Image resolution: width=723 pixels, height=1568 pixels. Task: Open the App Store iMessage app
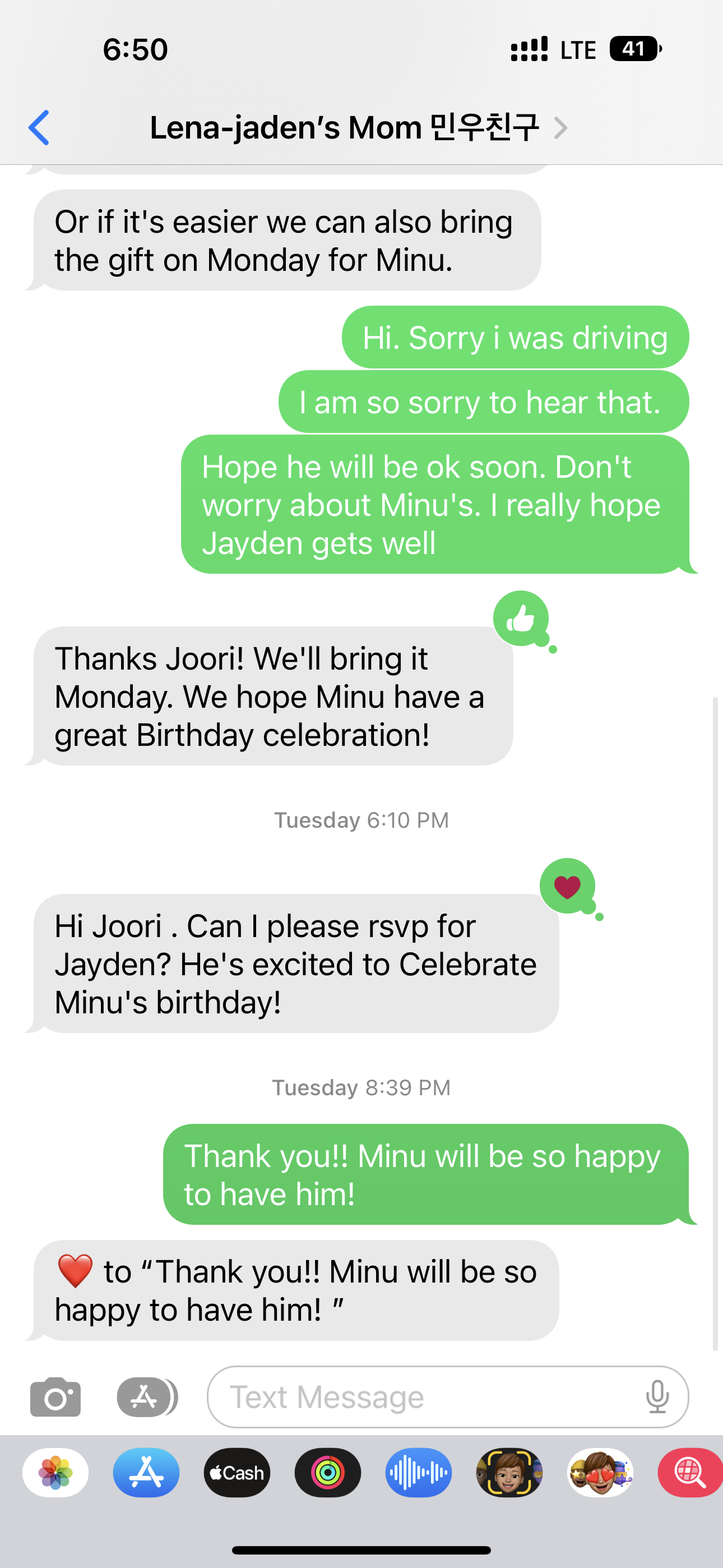tap(146, 1473)
